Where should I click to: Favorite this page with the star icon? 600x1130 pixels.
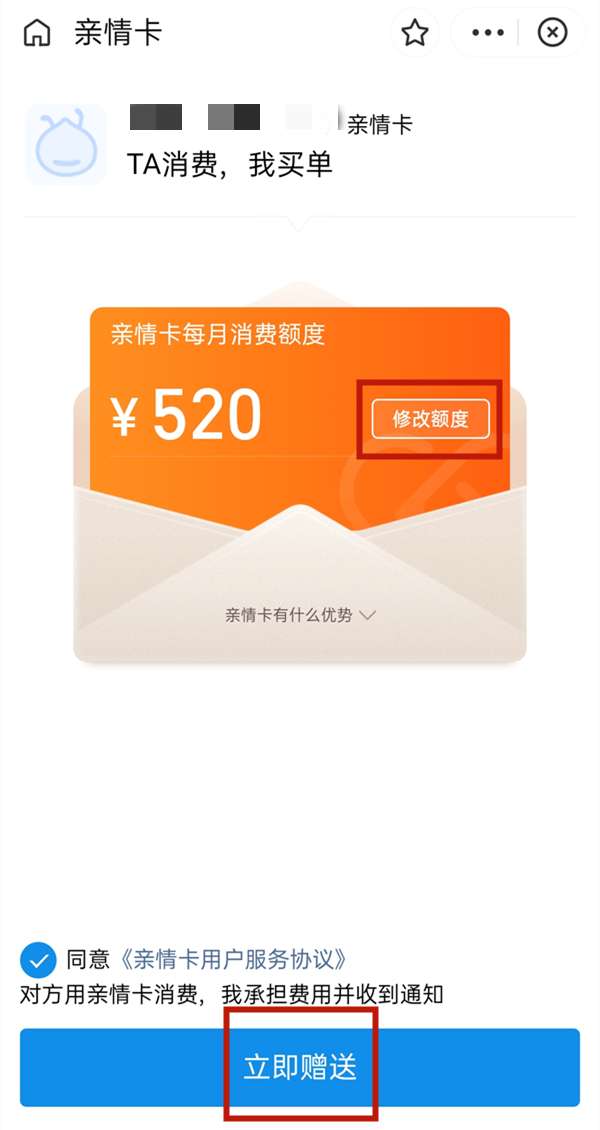(x=414, y=33)
